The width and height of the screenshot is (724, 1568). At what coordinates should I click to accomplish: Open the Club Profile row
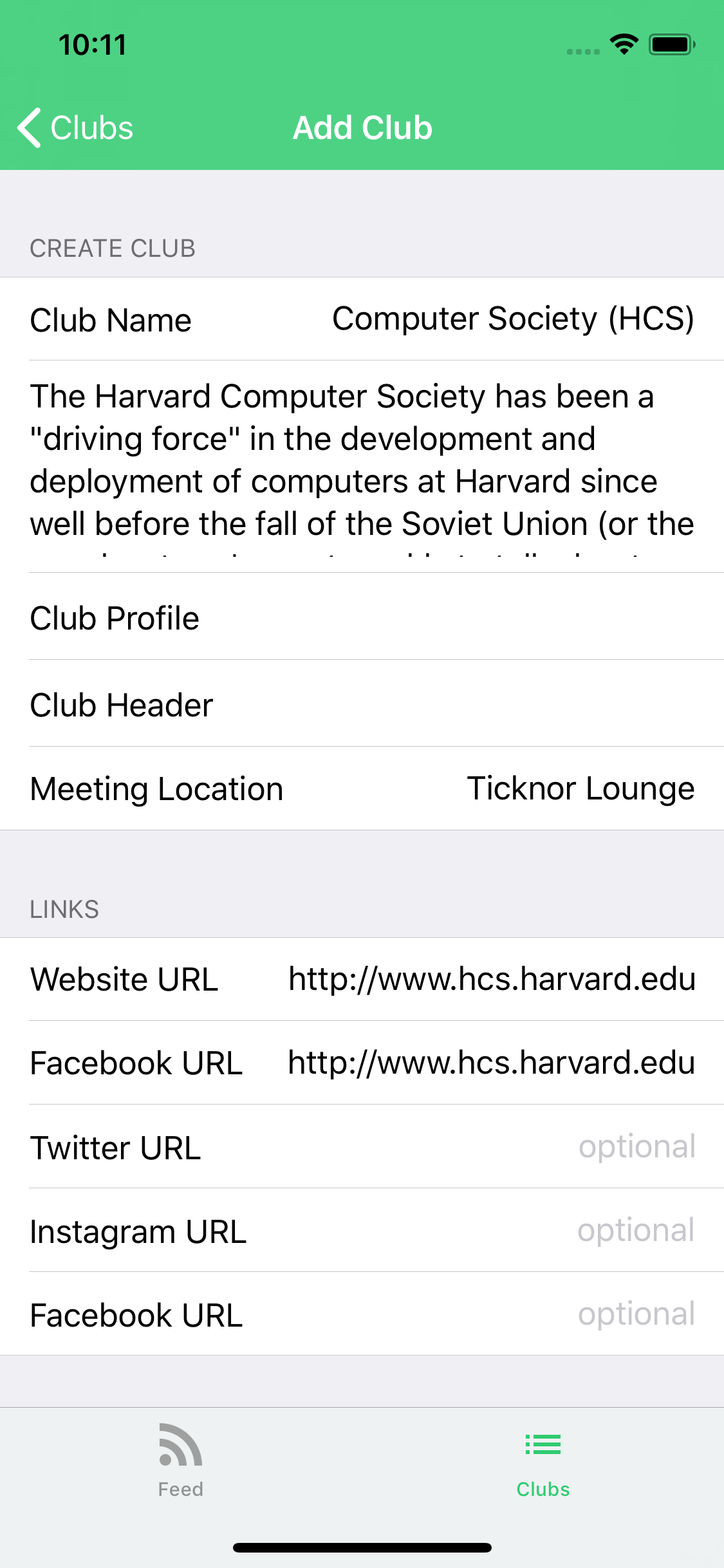pos(362,617)
